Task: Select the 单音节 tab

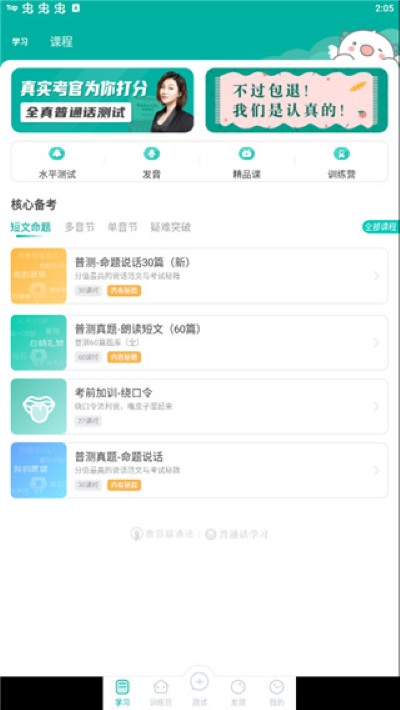Action: (x=122, y=227)
